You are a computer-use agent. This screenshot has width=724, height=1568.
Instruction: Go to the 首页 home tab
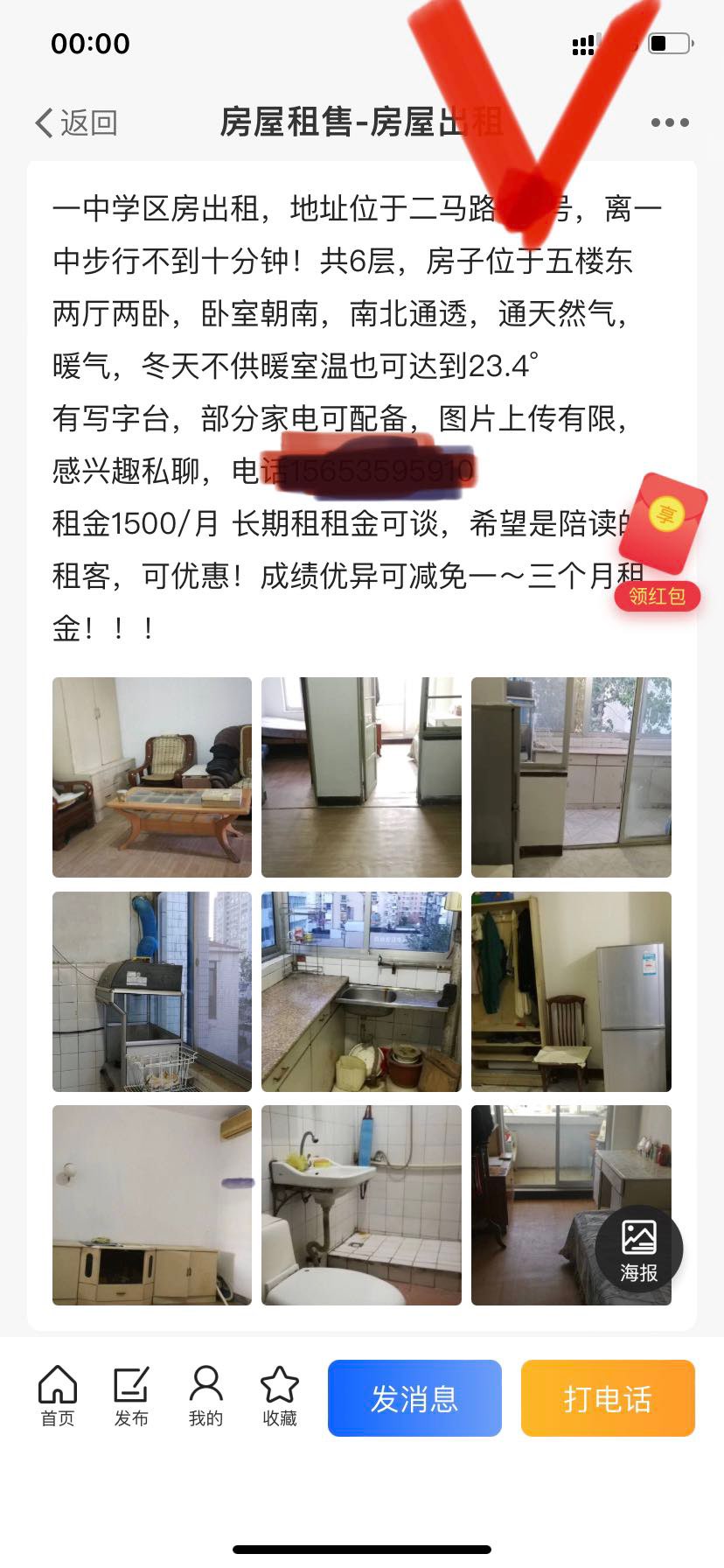click(58, 1396)
